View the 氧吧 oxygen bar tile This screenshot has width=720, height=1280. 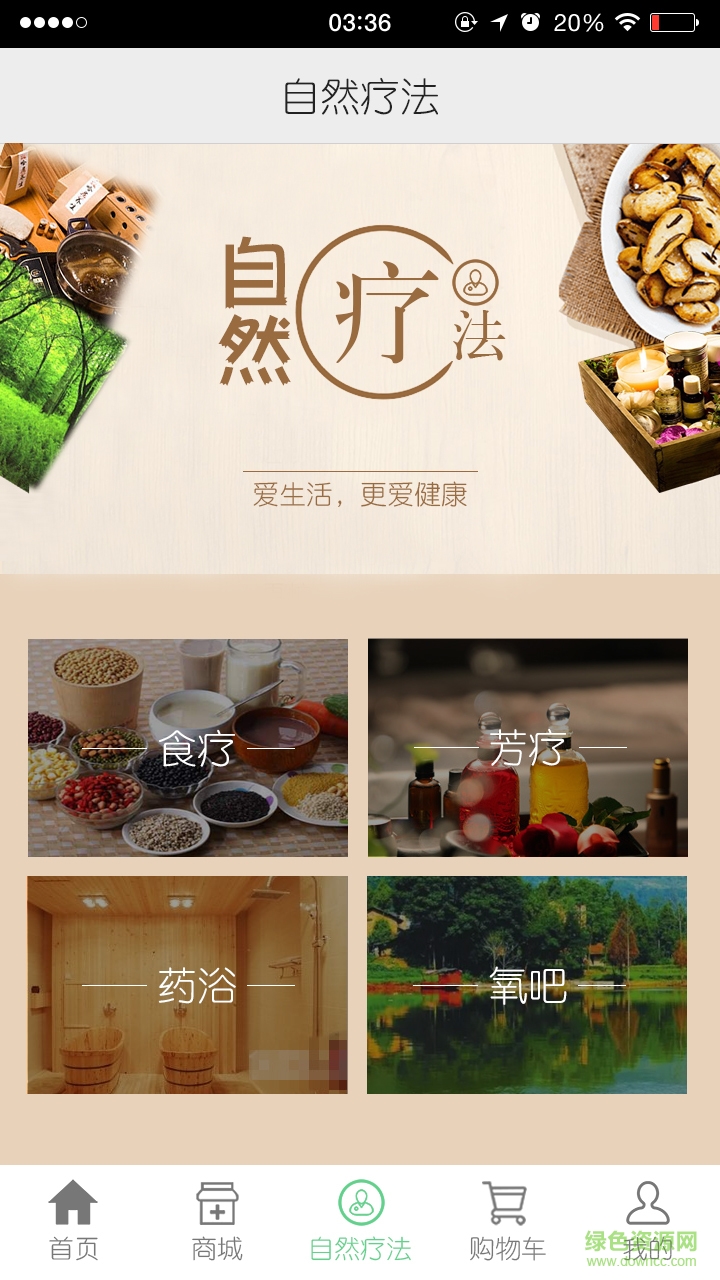[x=527, y=985]
